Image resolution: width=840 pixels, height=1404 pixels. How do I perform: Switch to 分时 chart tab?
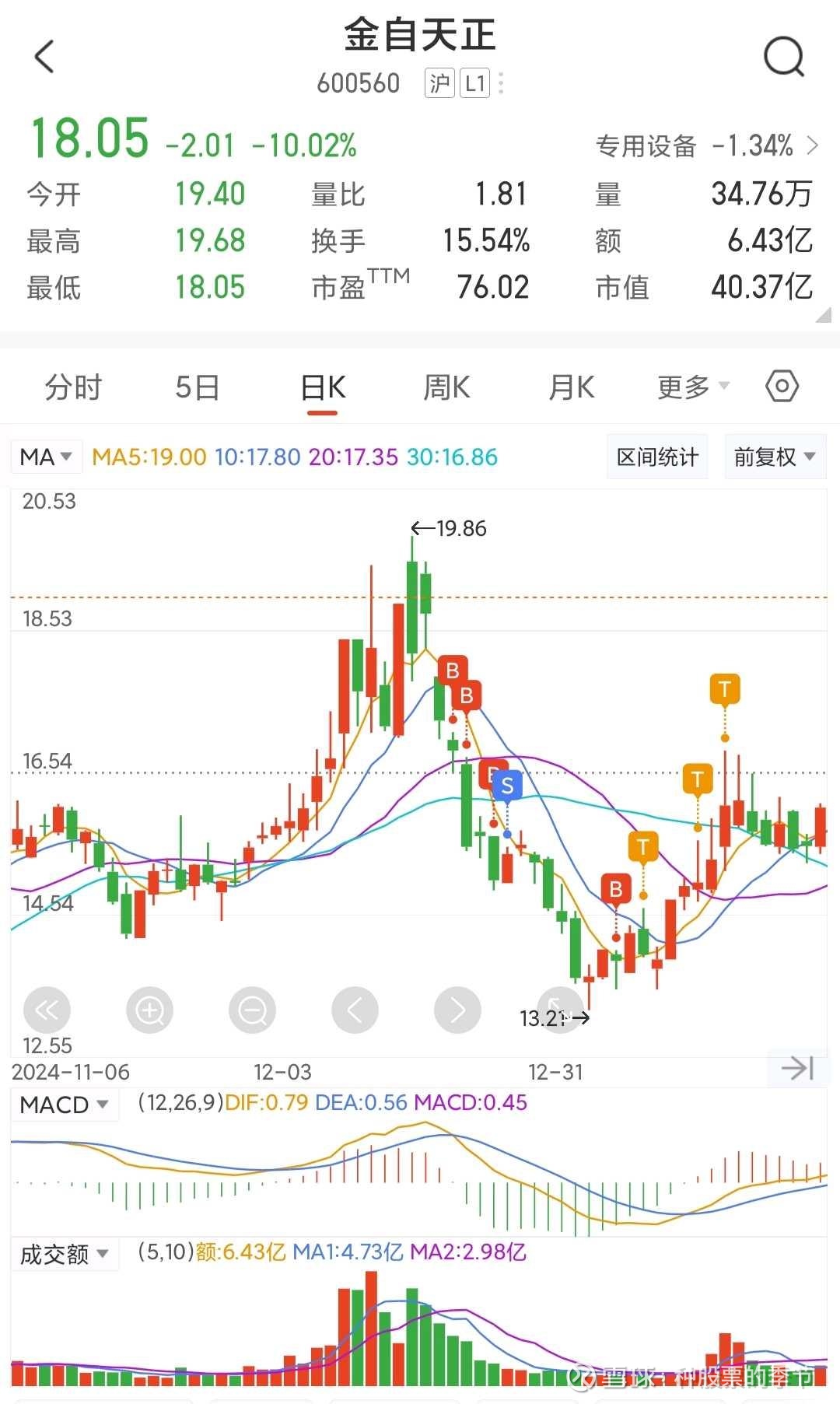click(x=73, y=387)
